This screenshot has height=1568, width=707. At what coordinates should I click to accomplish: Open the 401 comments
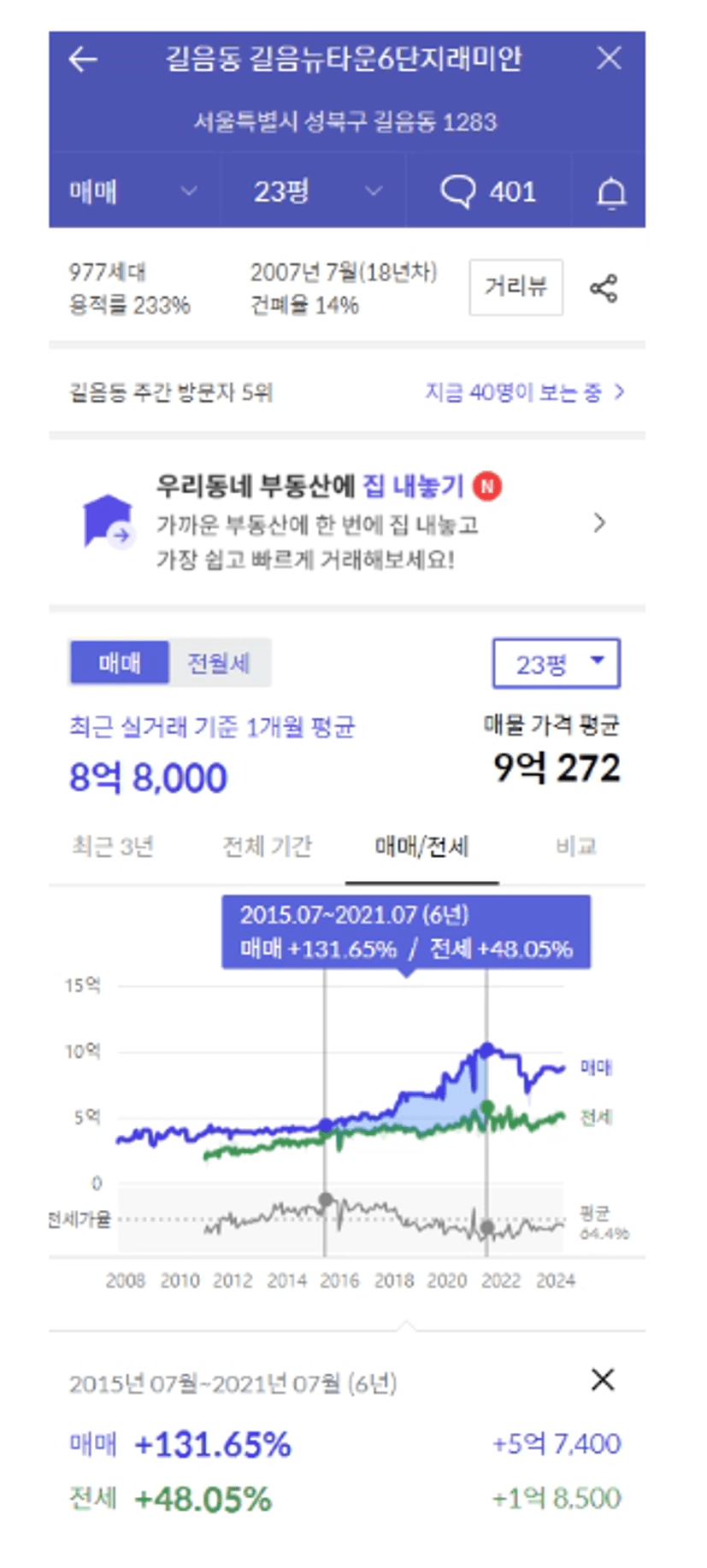pyautogui.click(x=487, y=191)
